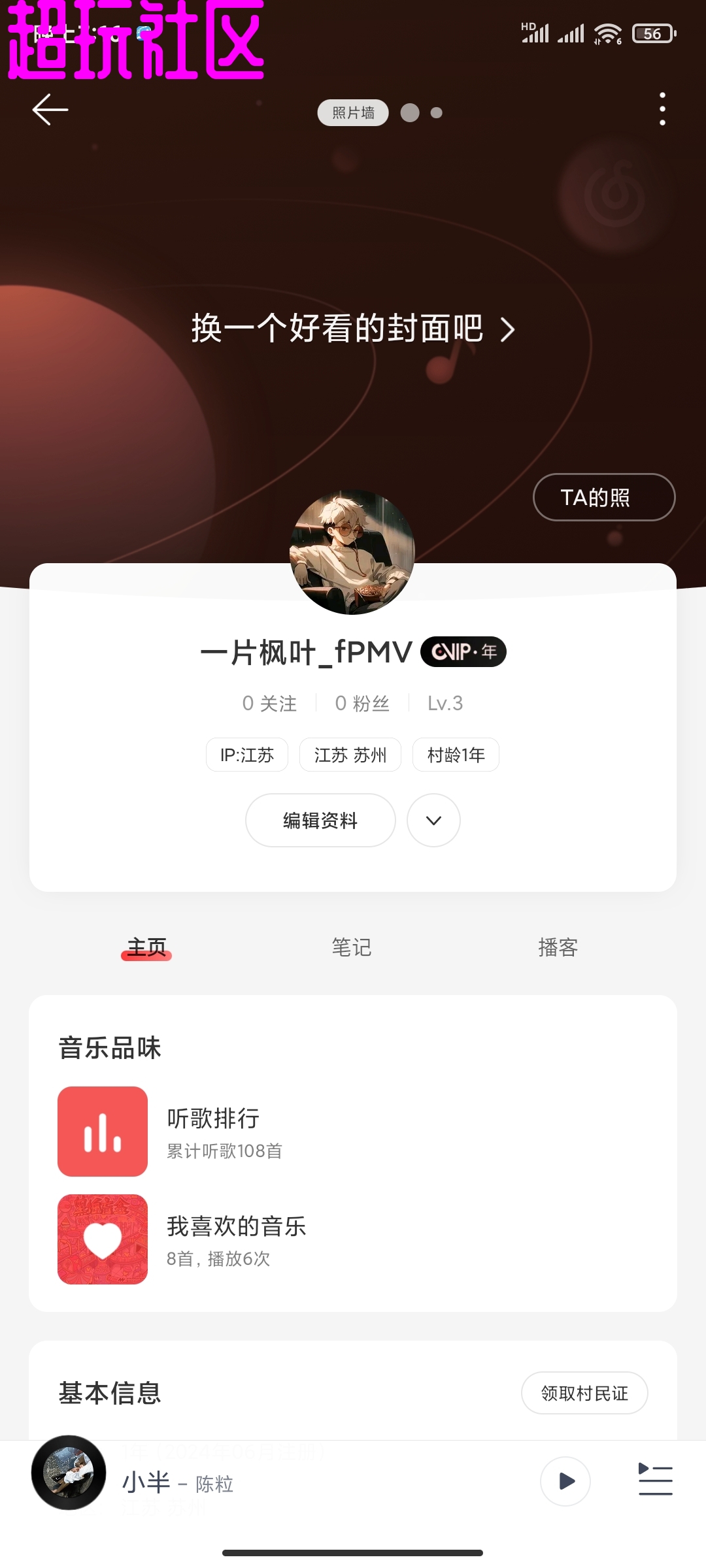The height and width of the screenshot is (1568, 706).
Task: Click the 编辑资料 edit profile button
Action: click(x=320, y=820)
